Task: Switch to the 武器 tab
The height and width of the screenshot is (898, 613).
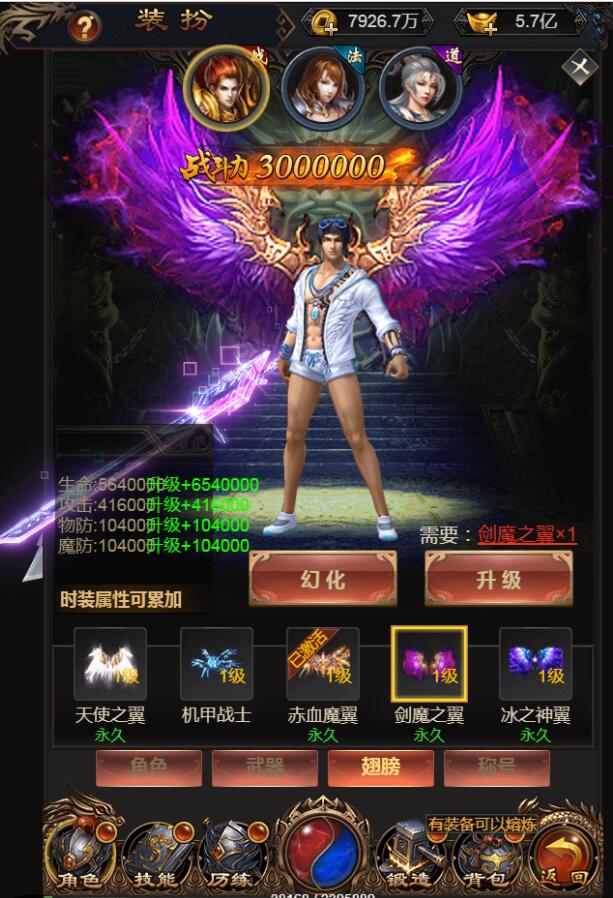Action: pos(264,768)
